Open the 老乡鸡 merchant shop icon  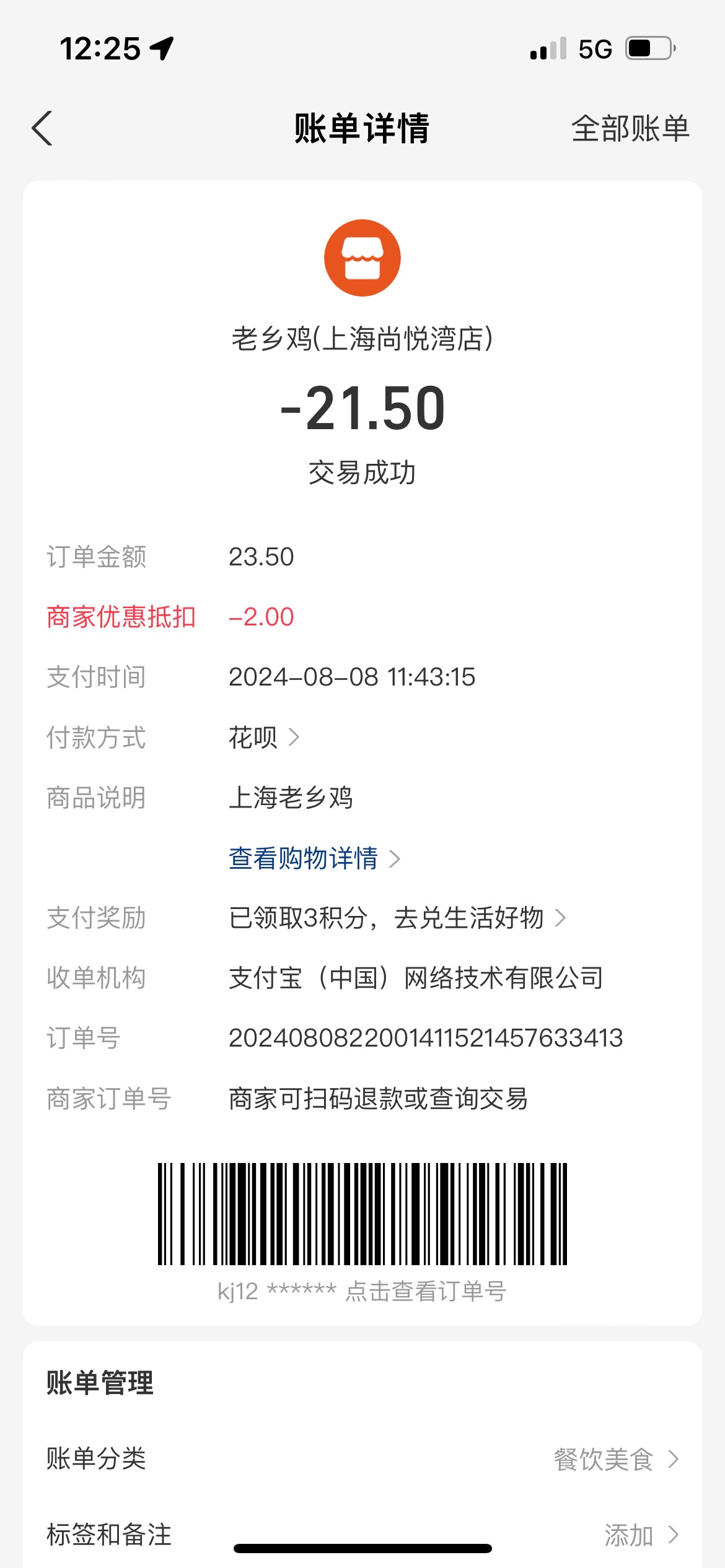tap(362, 258)
